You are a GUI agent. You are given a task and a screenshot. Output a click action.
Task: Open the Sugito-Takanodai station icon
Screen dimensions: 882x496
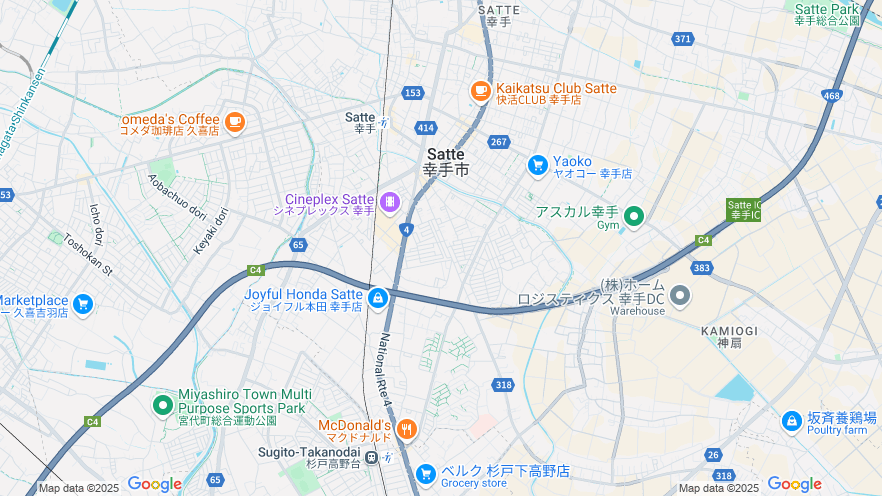[371, 458]
